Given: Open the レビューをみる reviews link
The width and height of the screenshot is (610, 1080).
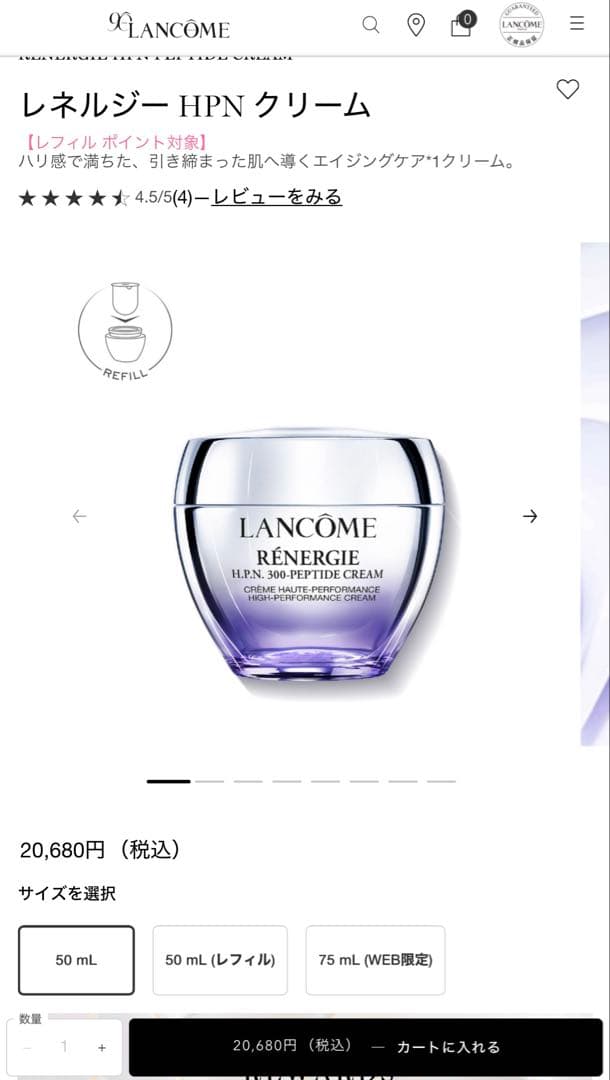Looking at the screenshot, I should (x=277, y=197).
